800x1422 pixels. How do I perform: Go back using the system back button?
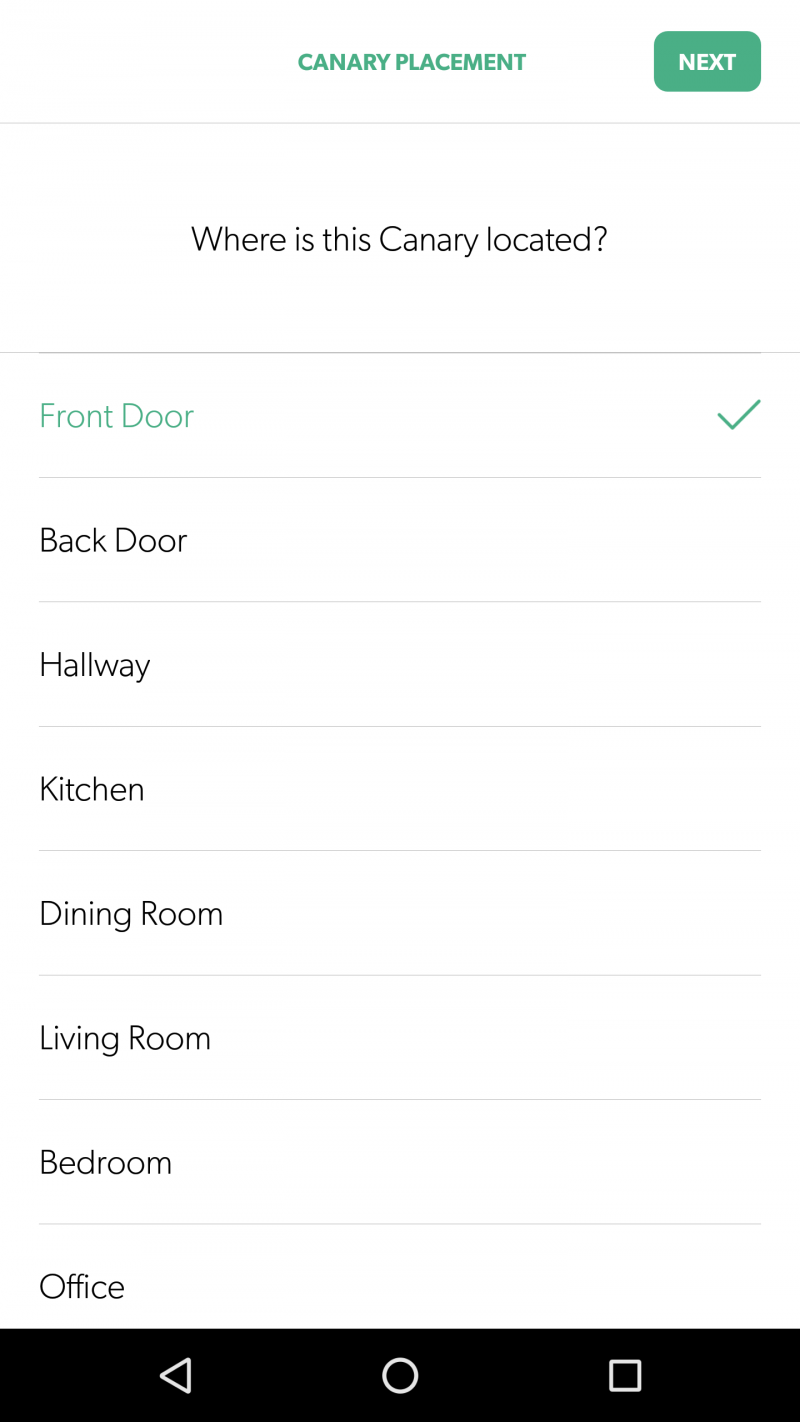pos(176,1376)
